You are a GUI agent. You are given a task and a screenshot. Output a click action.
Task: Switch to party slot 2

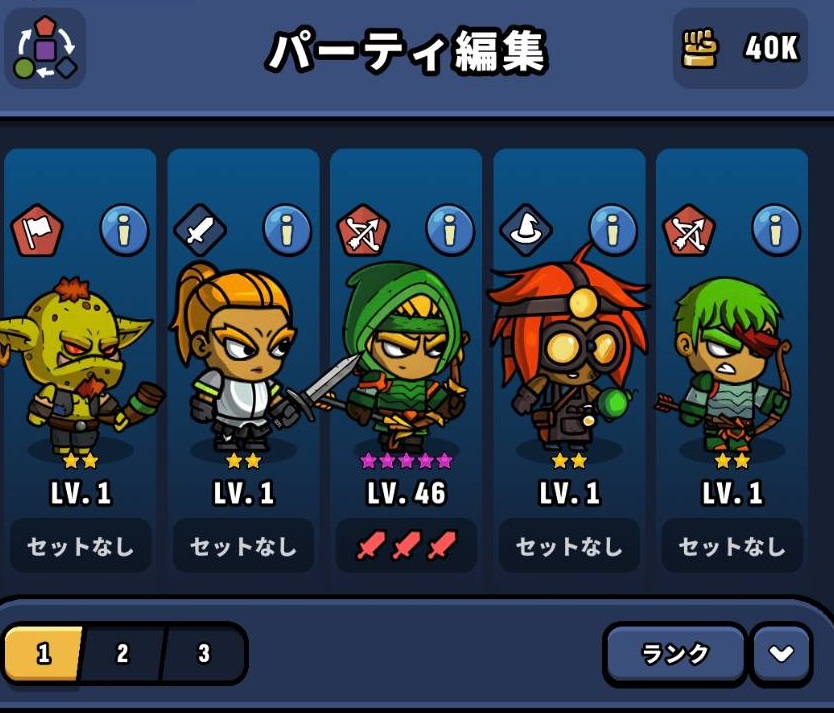click(122, 654)
